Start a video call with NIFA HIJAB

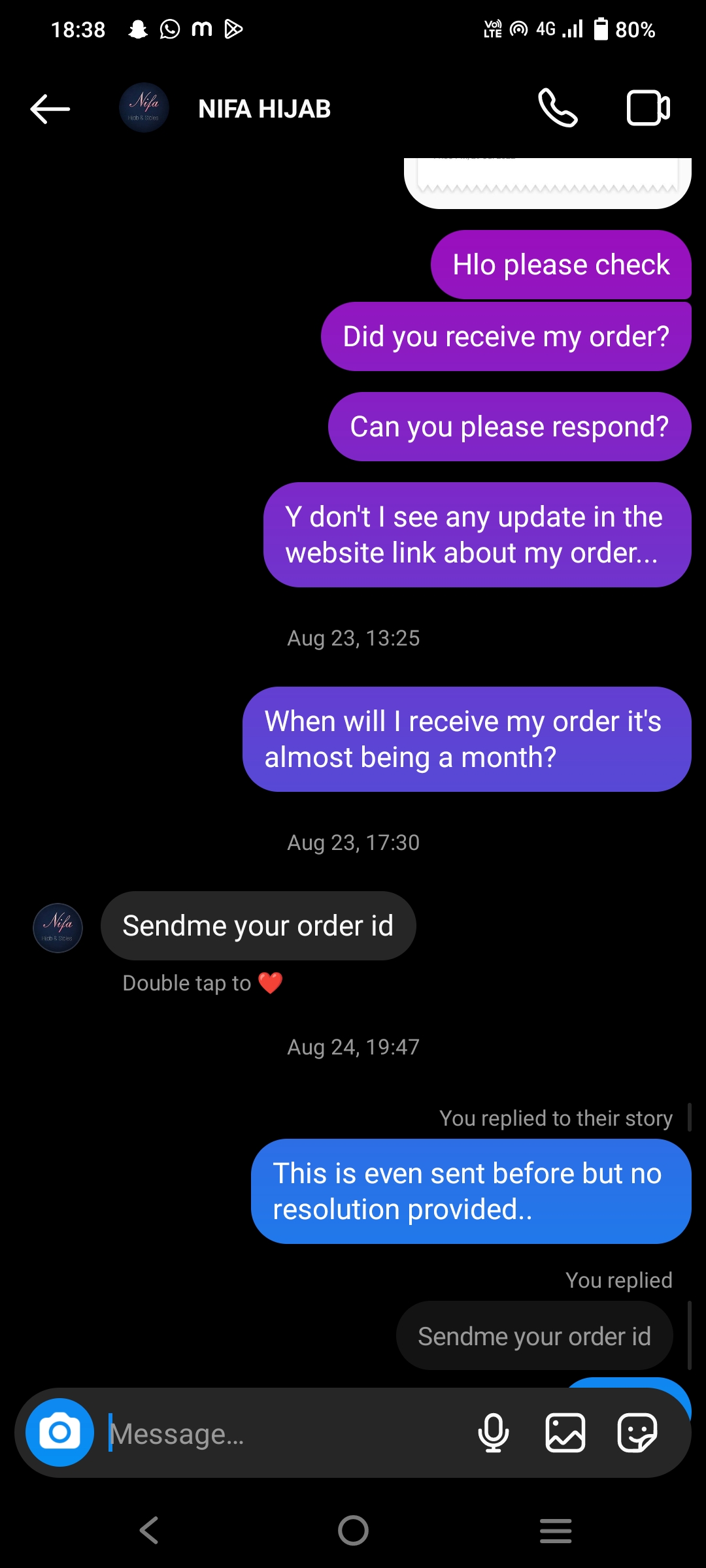(x=648, y=108)
